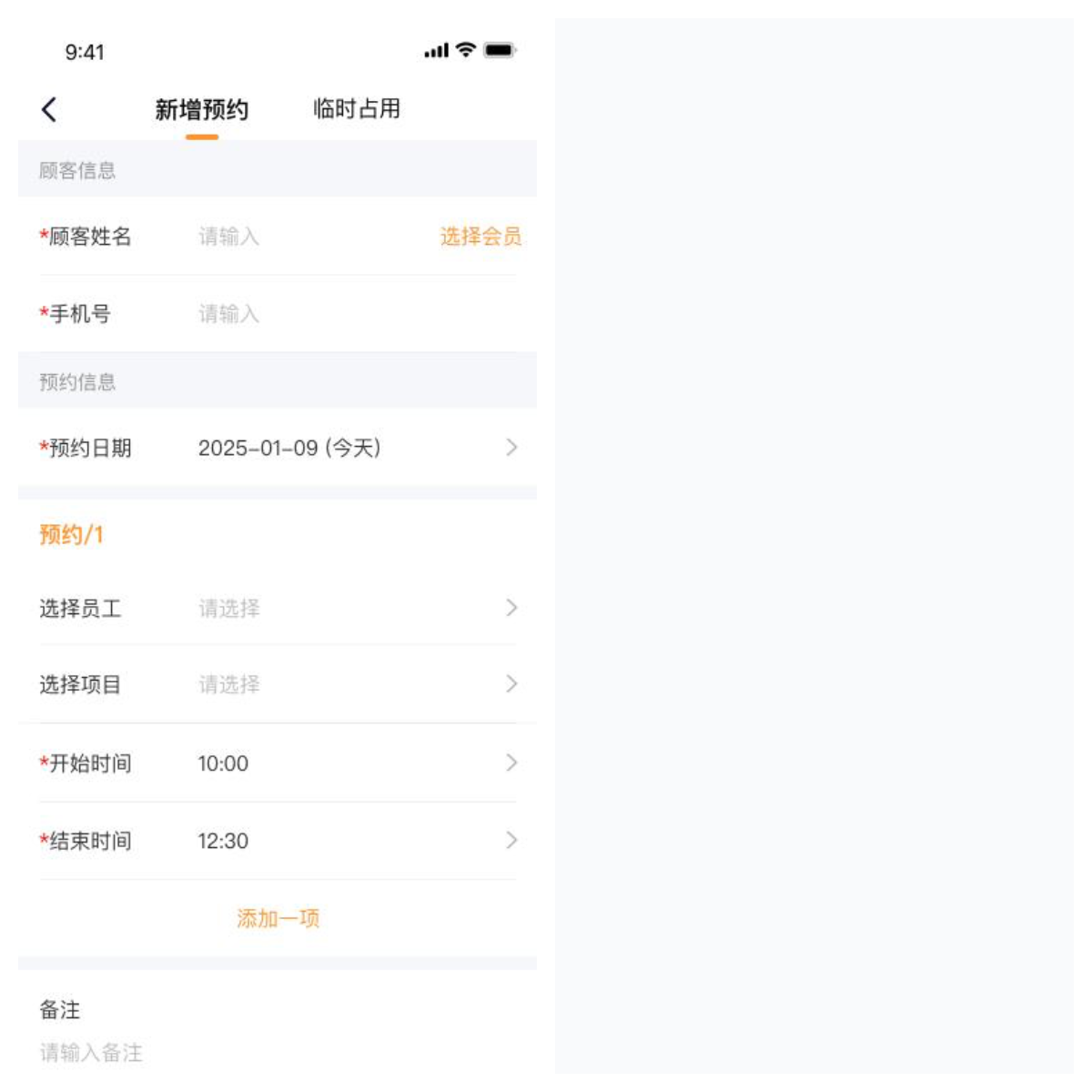The width and height of the screenshot is (1092, 1092).
Task: Tap 选择会员 to choose a member
Action: click(x=480, y=237)
